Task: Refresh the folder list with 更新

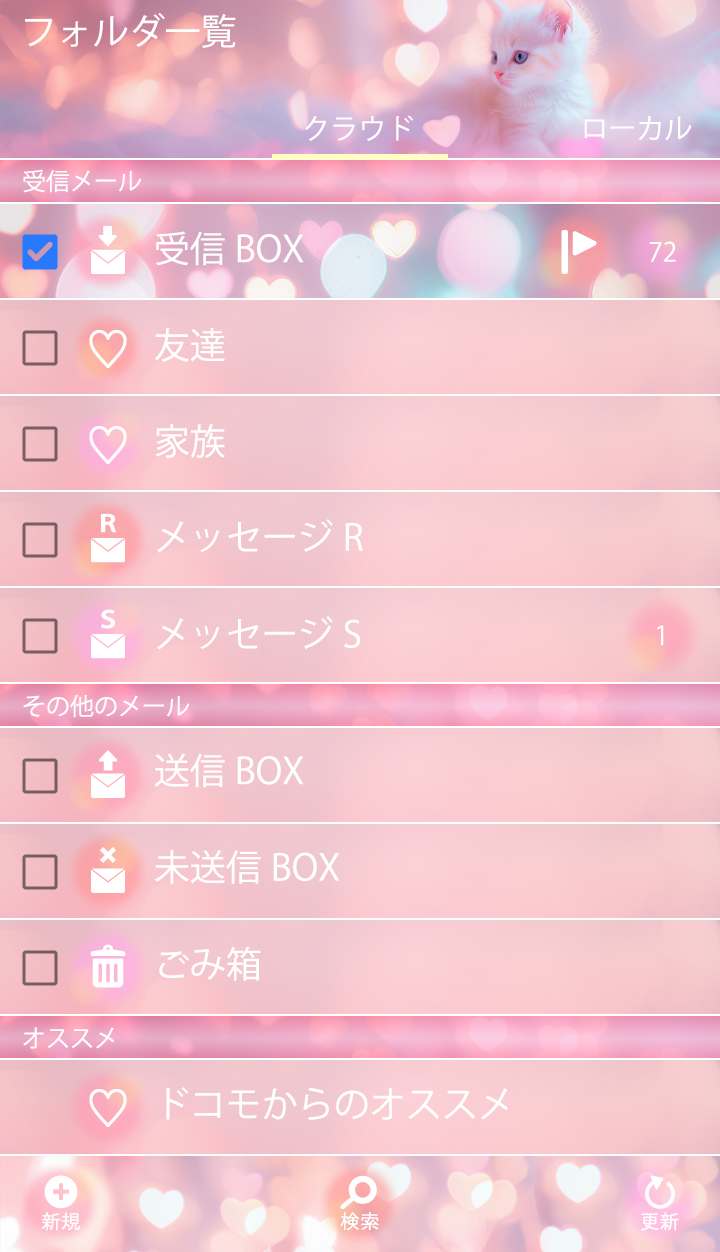Action: pyautogui.click(x=660, y=1203)
